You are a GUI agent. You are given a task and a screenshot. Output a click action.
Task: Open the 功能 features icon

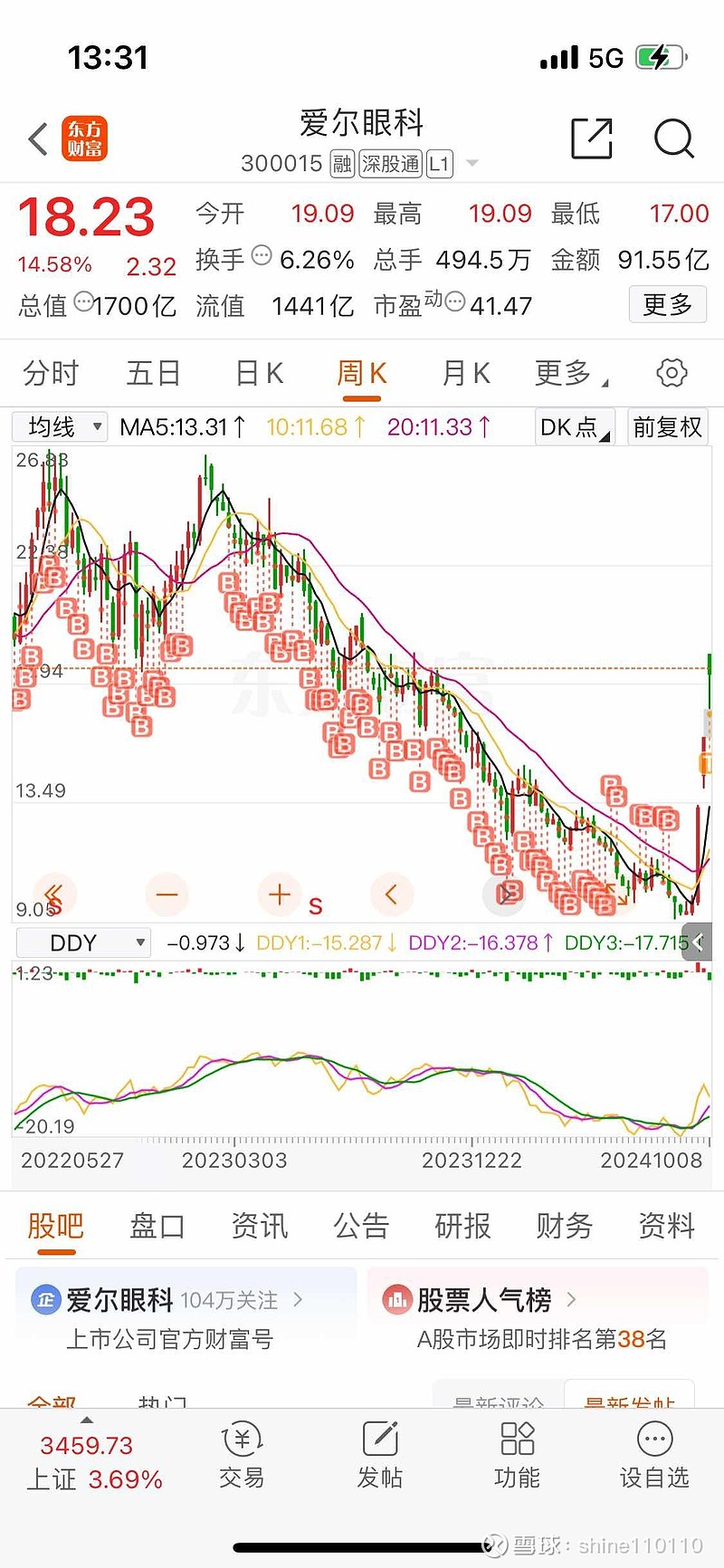517,1458
